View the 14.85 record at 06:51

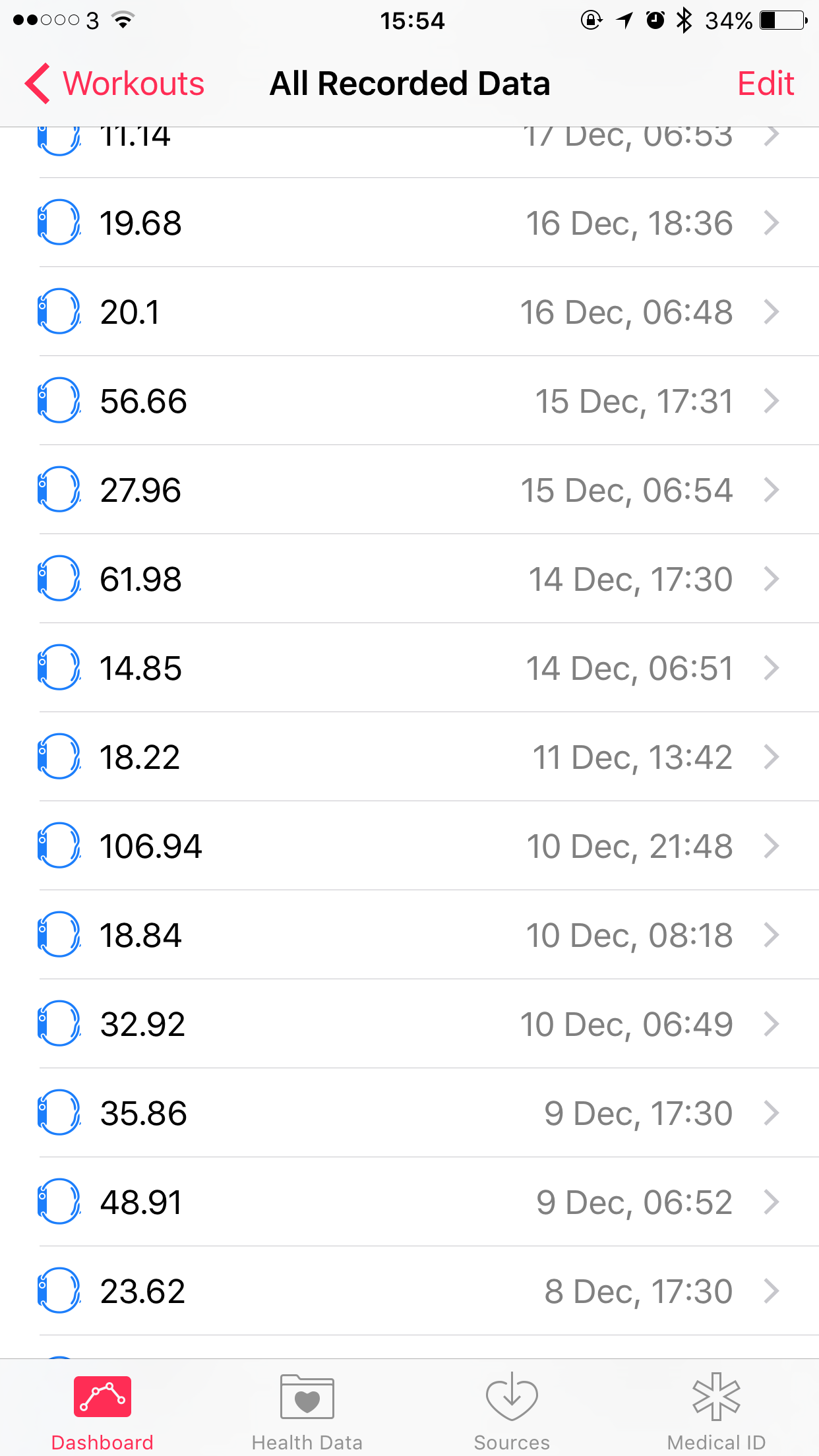(x=409, y=668)
